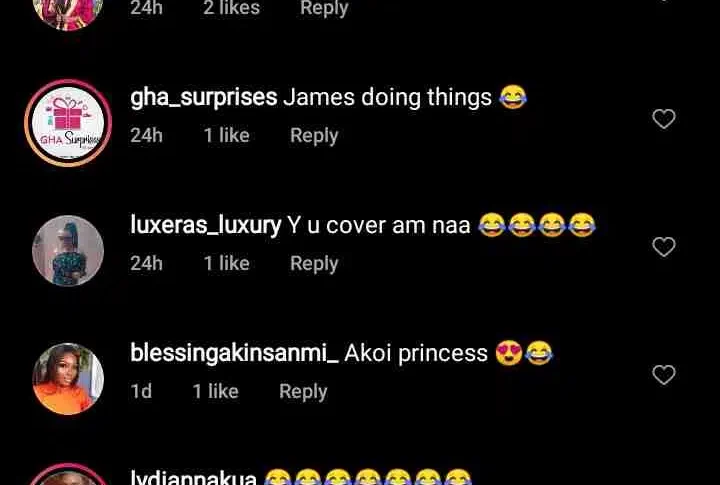720x485 pixels.
Task: Reply to luxeras_luxury's comment
Action: click(314, 263)
